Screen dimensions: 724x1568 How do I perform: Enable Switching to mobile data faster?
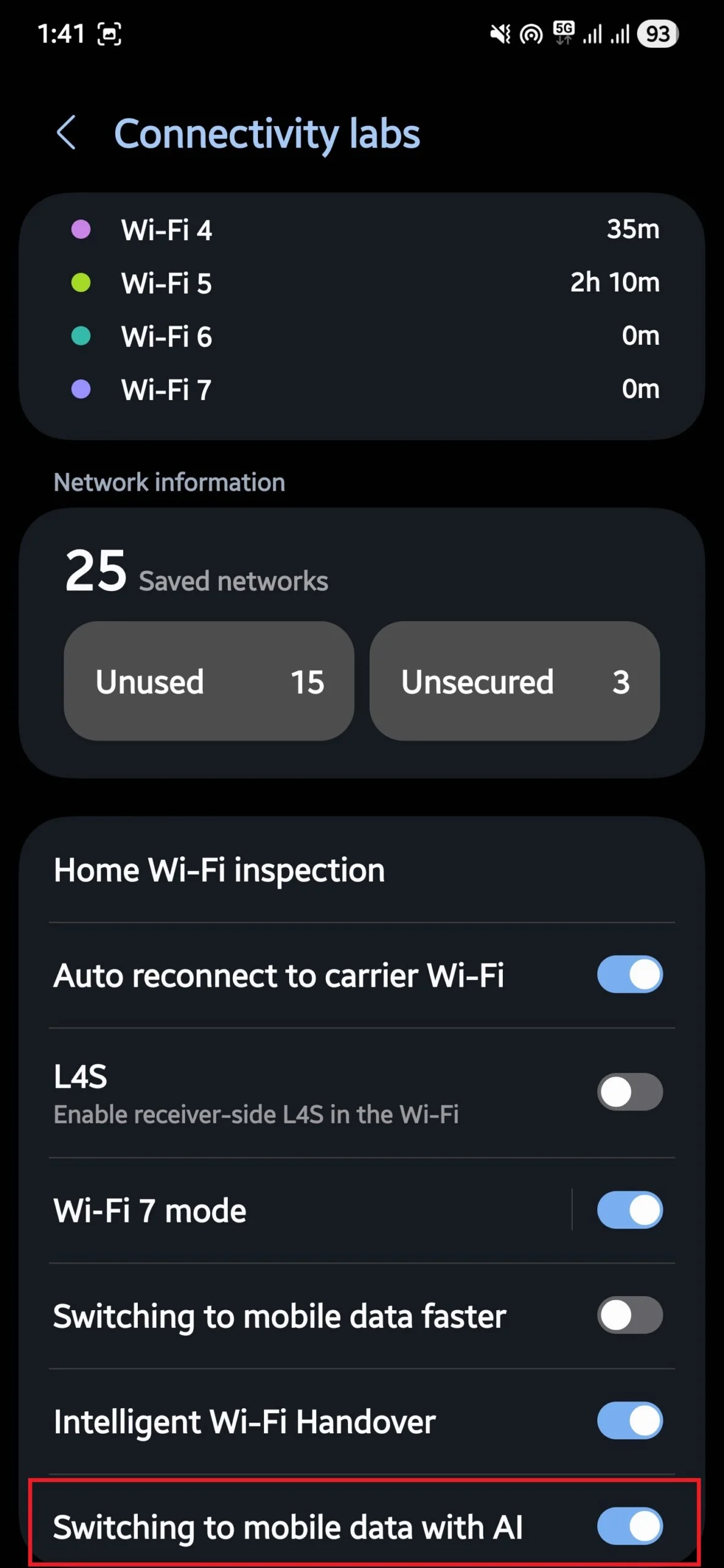click(x=630, y=1314)
